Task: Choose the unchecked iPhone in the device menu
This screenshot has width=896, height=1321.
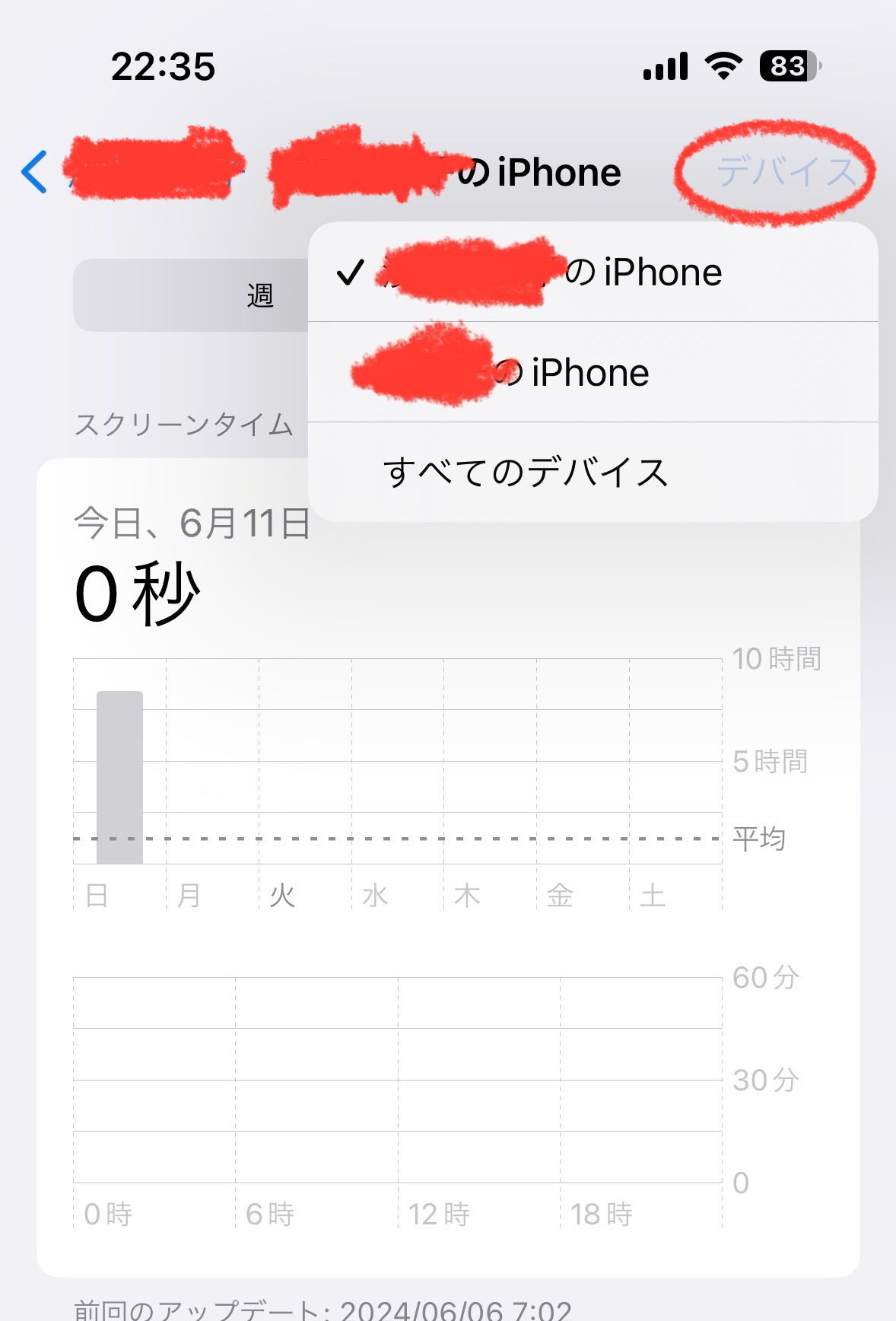Action: [x=592, y=373]
